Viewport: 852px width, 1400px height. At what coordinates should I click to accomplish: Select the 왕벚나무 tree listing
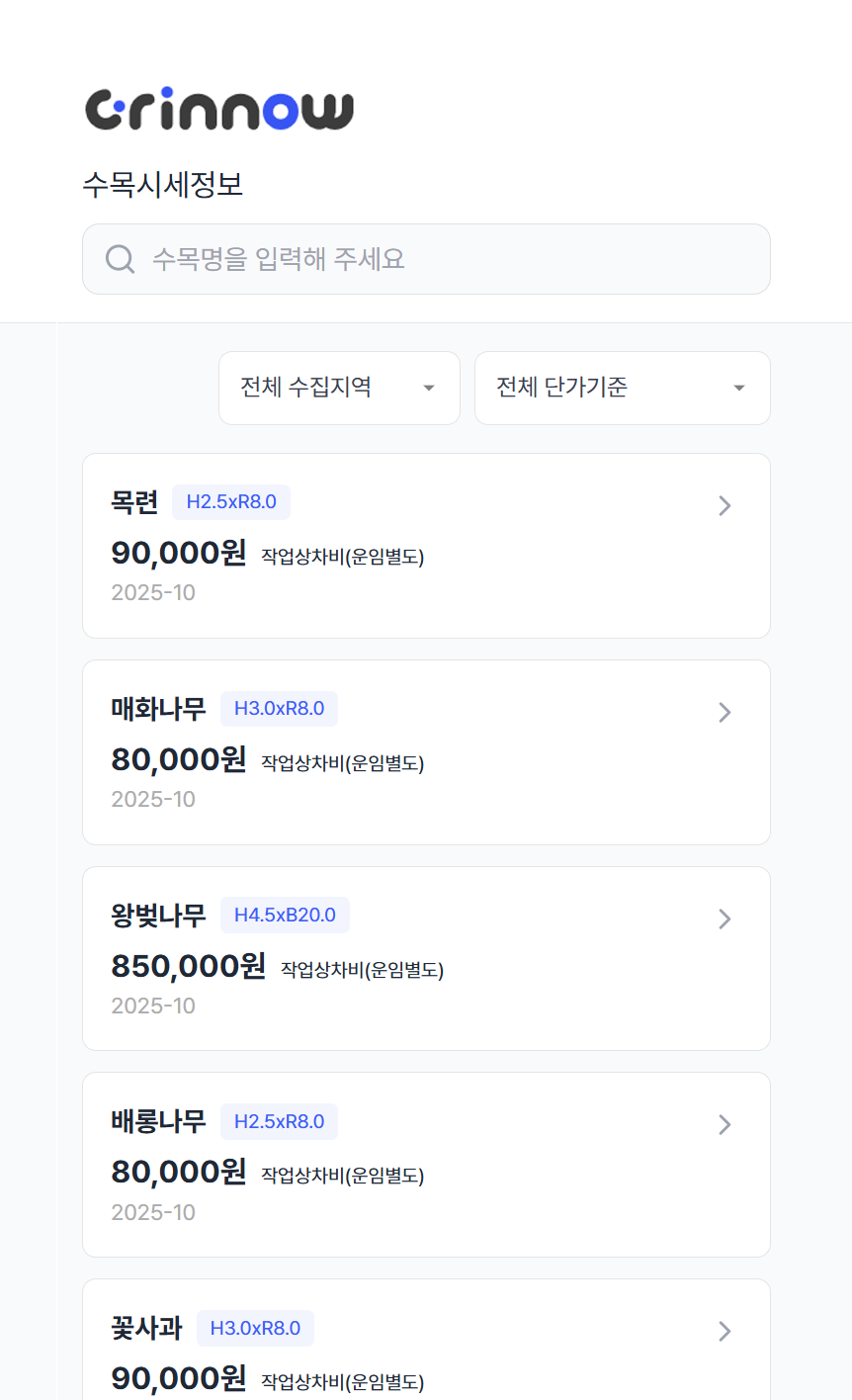[426, 958]
